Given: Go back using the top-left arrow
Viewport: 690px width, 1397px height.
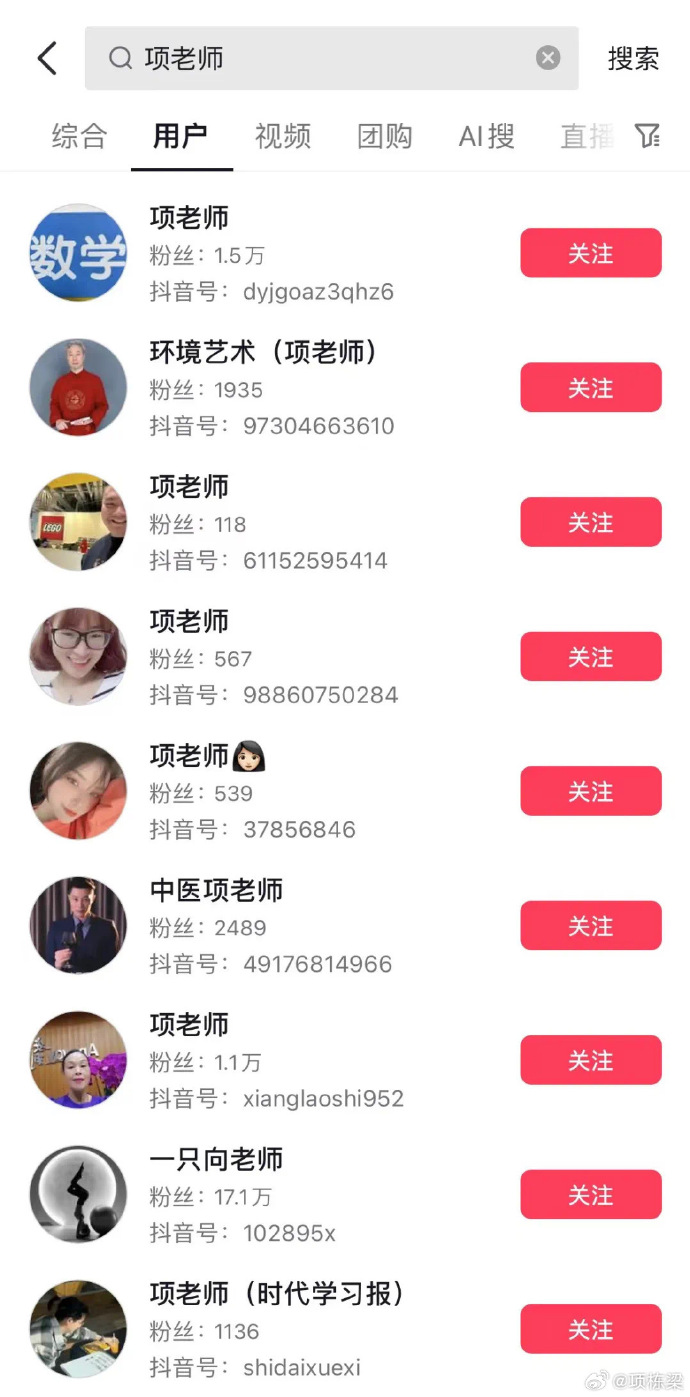Looking at the screenshot, I should click(46, 58).
